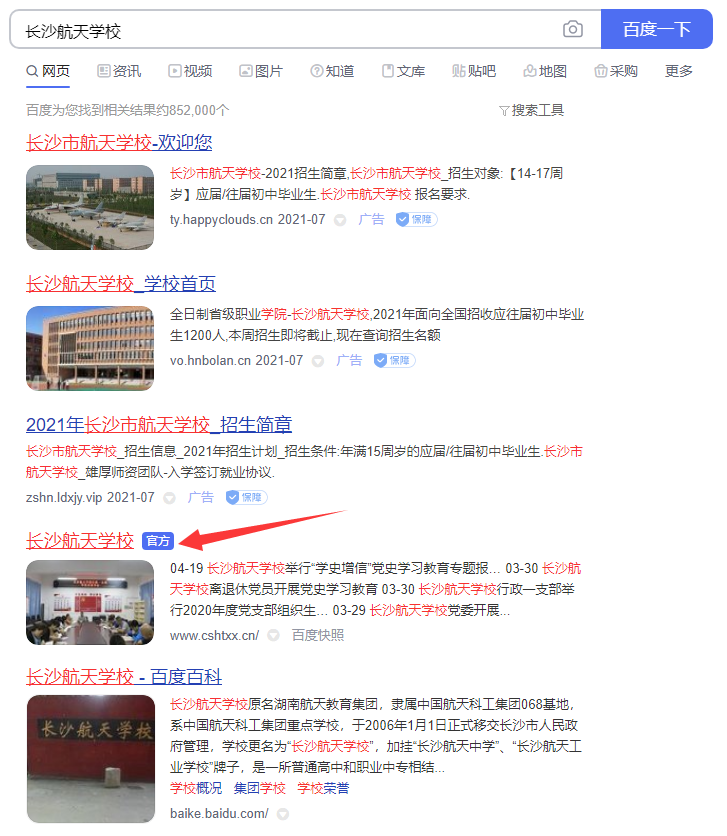Click the 官方 official badge
Viewport: 727px width, 836px height.
[159, 540]
